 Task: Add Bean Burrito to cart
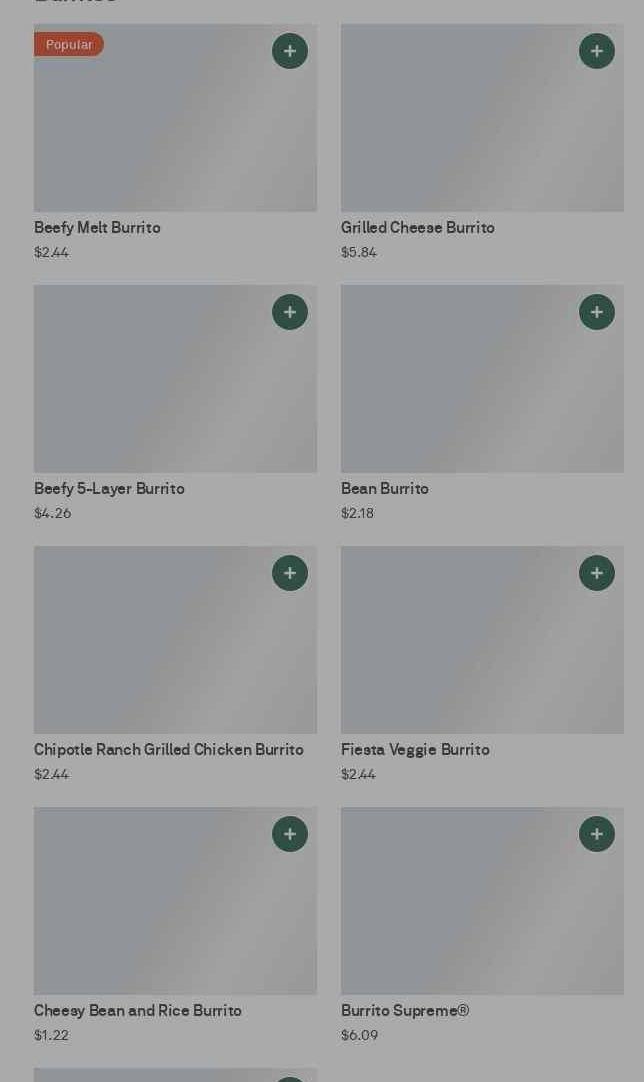pyautogui.click(x=597, y=312)
